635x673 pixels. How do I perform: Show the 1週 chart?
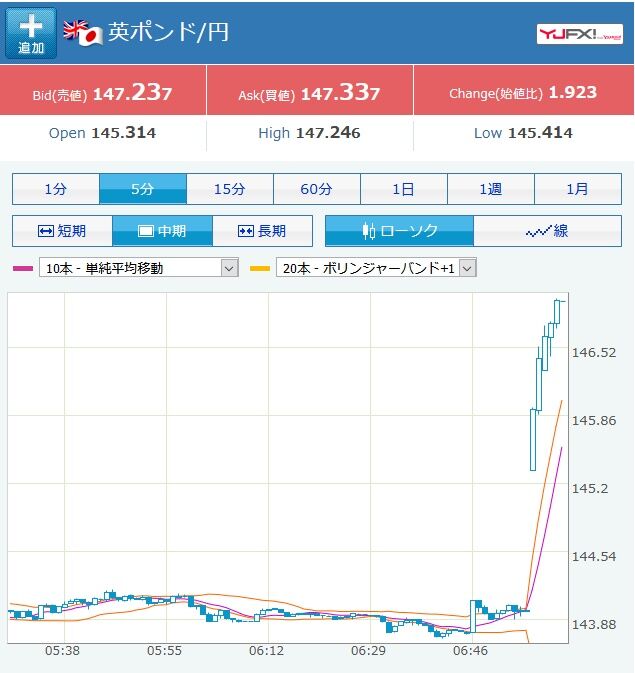click(491, 189)
